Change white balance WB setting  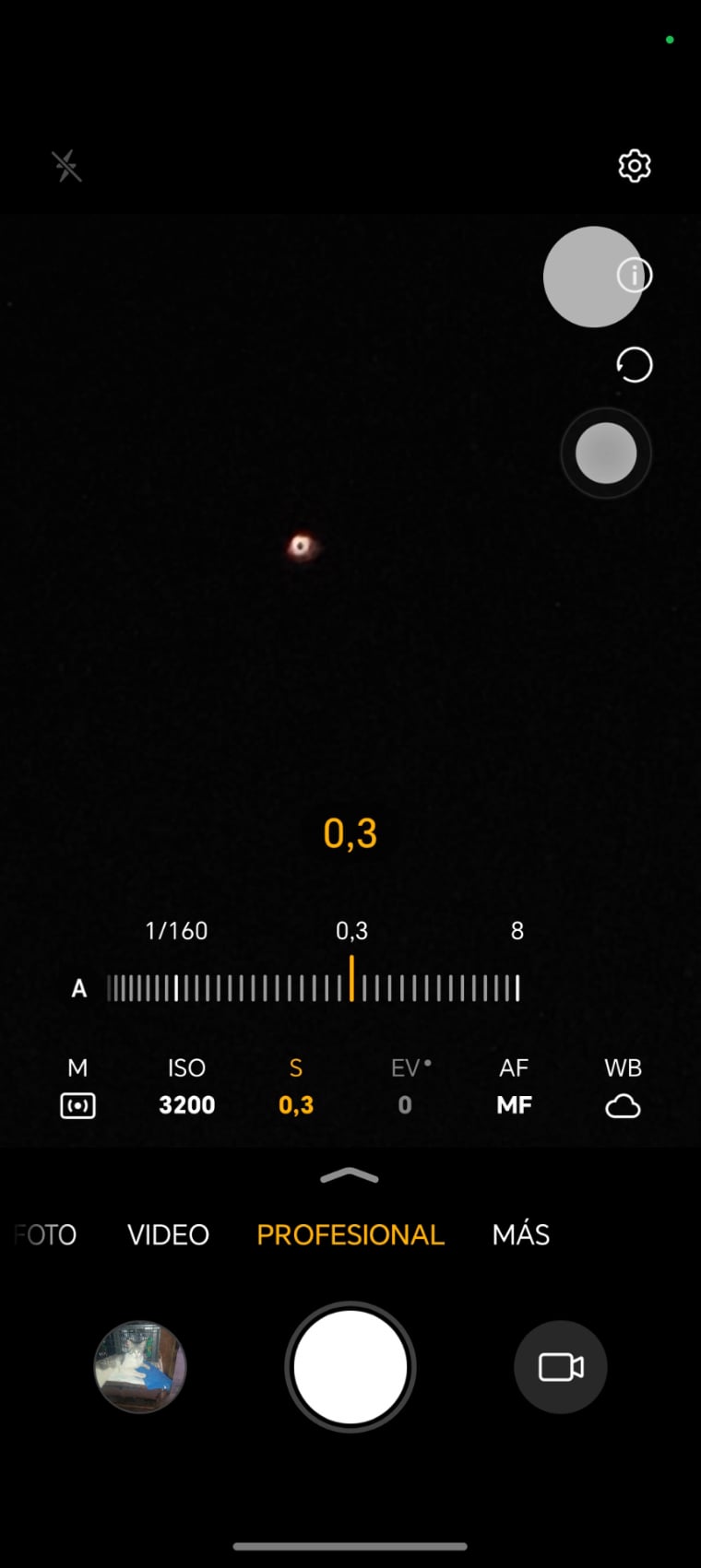[x=623, y=1088]
